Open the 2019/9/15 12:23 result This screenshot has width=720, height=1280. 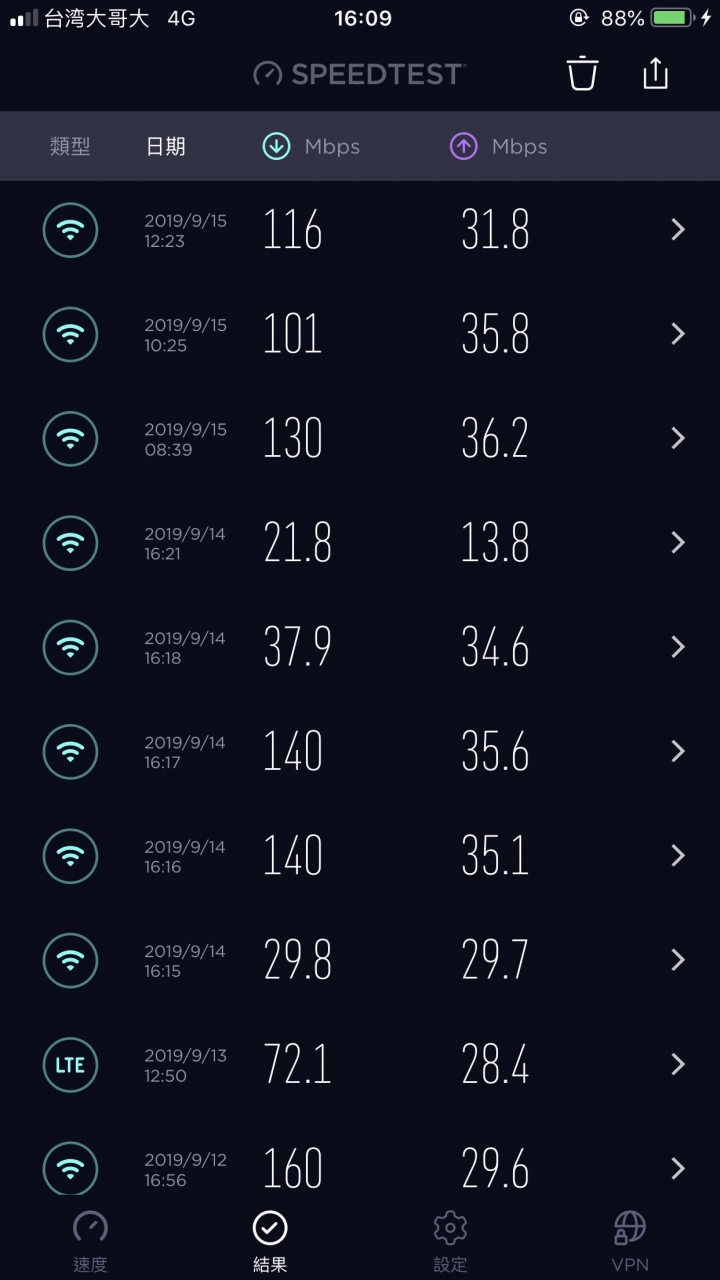click(360, 230)
